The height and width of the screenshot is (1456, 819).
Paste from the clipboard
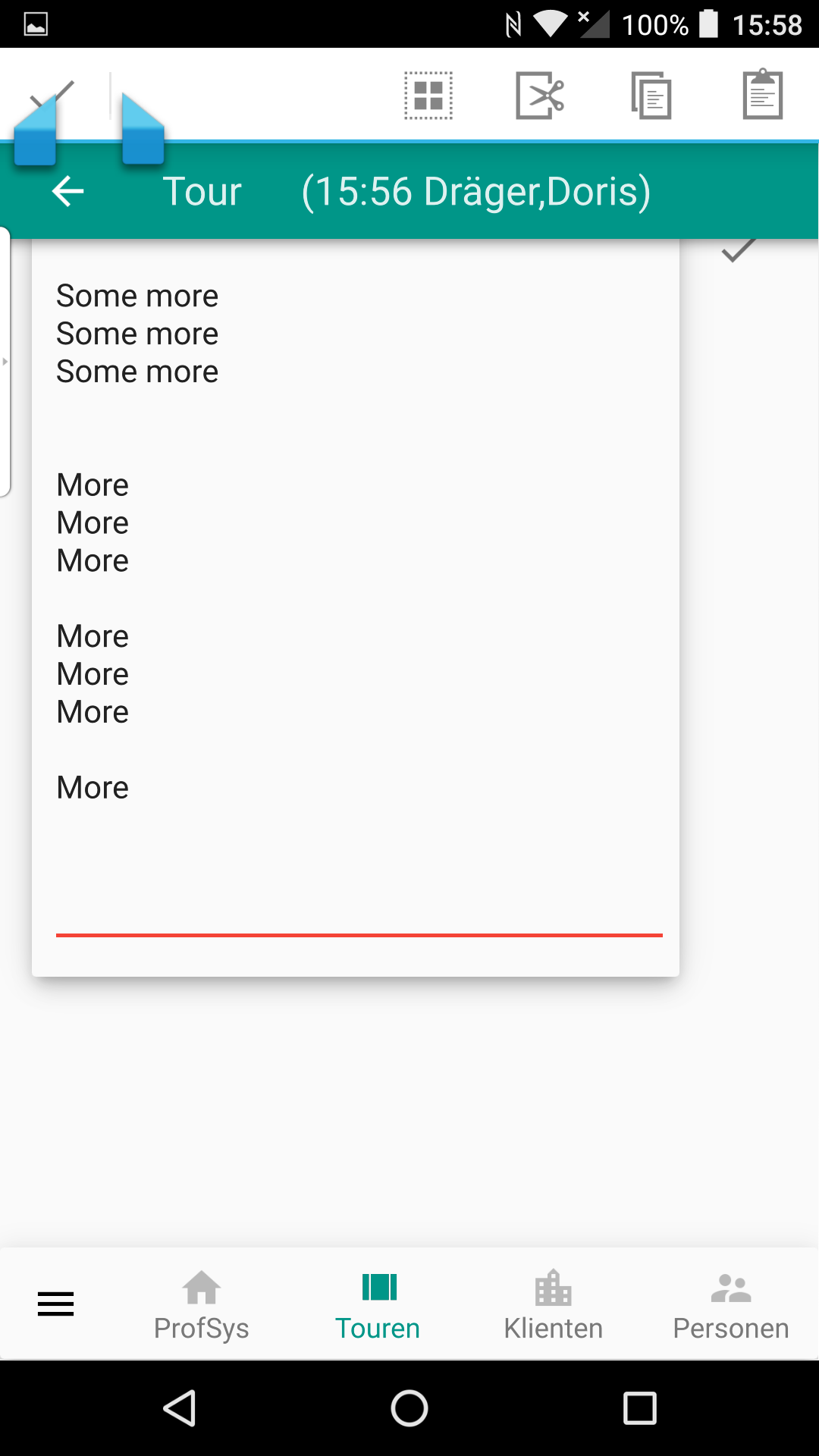[762, 96]
